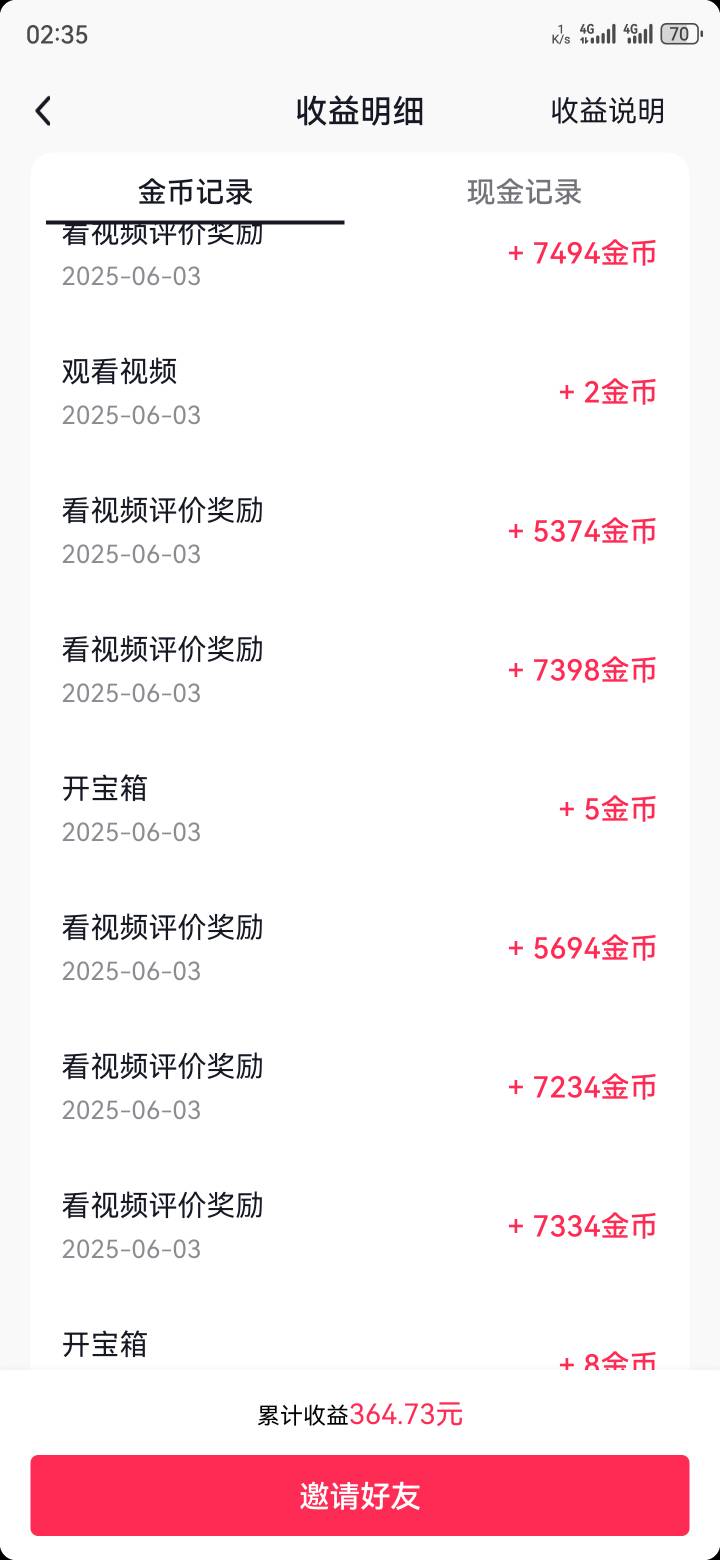Go back using the top-left arrow
The width and height of the screenshot is (720, 1560).
point(43,111)
